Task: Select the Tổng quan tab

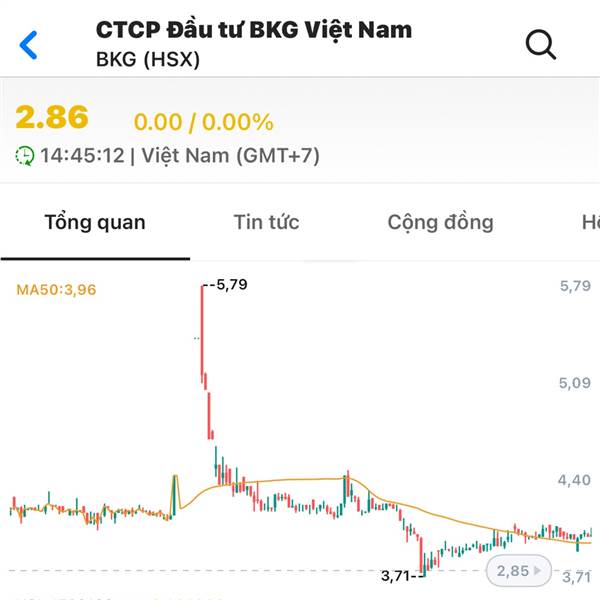Action: tap(95, 223)
